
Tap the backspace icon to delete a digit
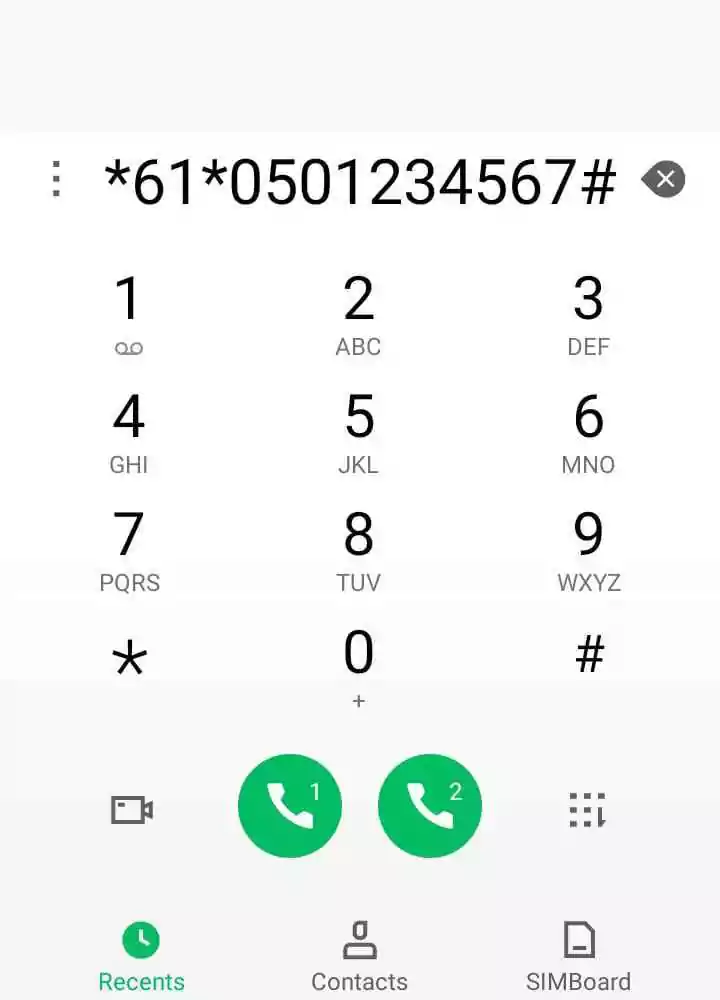pos(665,179)
